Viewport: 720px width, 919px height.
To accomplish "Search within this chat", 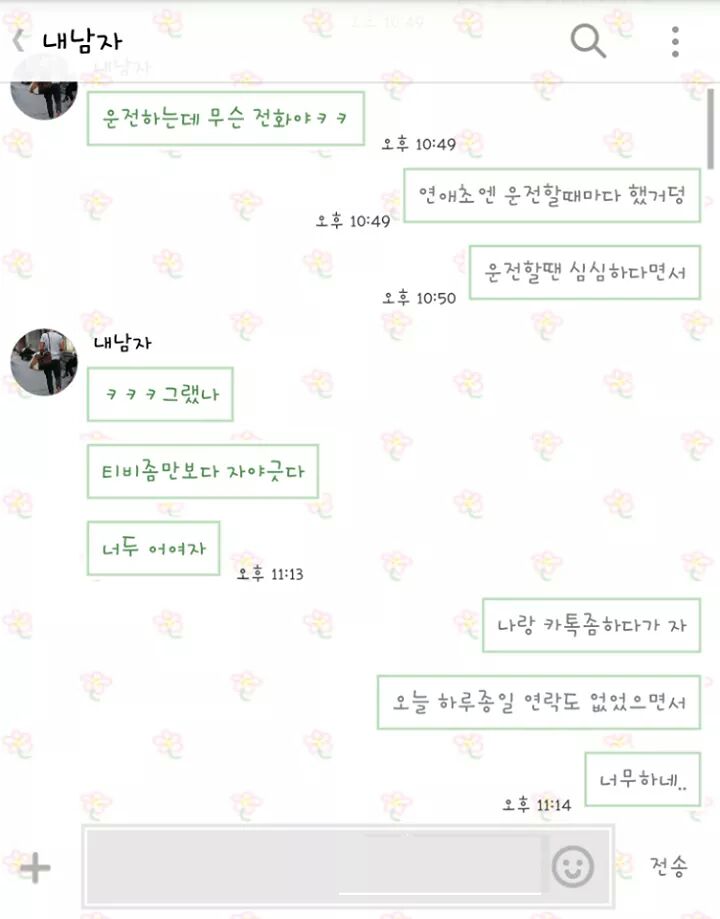I will [588, 41].
